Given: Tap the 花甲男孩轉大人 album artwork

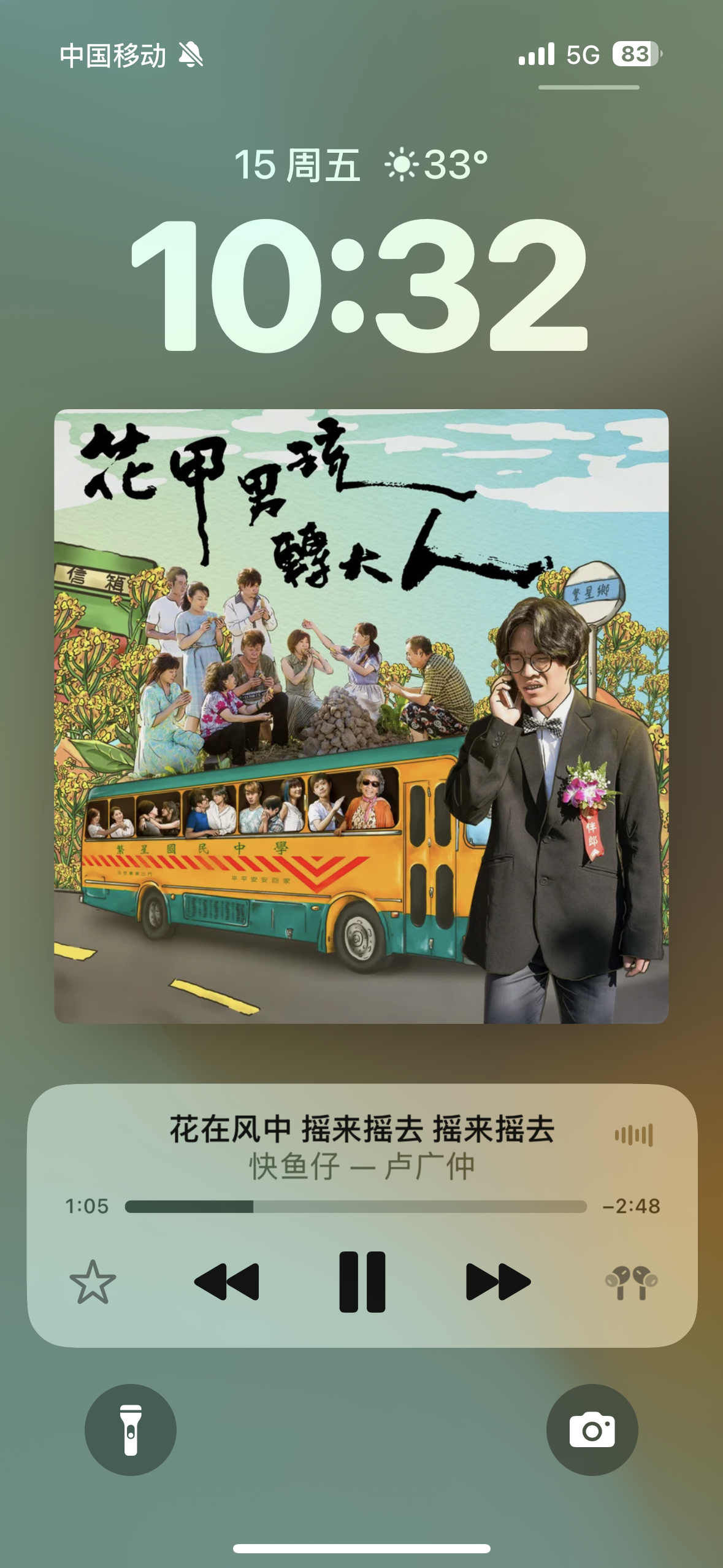Looking at the screenshot, I should pyautogui.click(x=361, y=716).
